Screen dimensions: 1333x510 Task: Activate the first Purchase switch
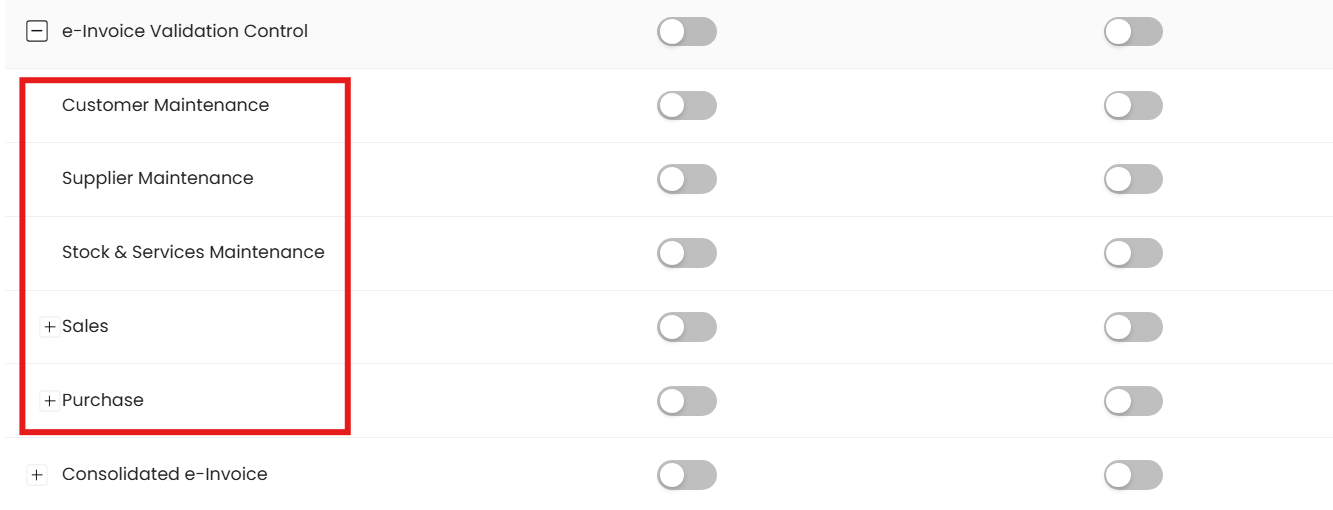coord(686,401)
